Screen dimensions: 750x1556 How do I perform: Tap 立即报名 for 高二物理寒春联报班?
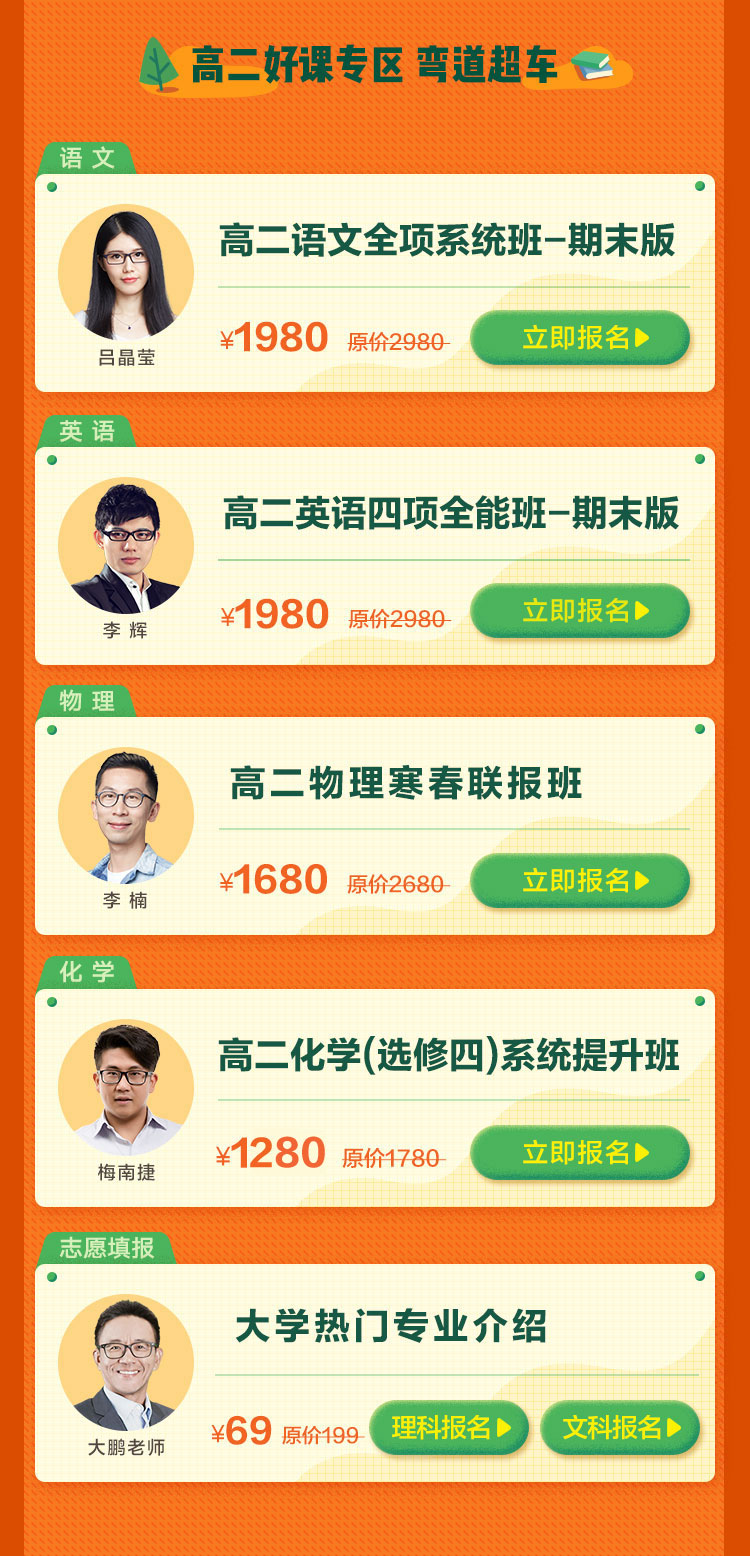point(580,880)
